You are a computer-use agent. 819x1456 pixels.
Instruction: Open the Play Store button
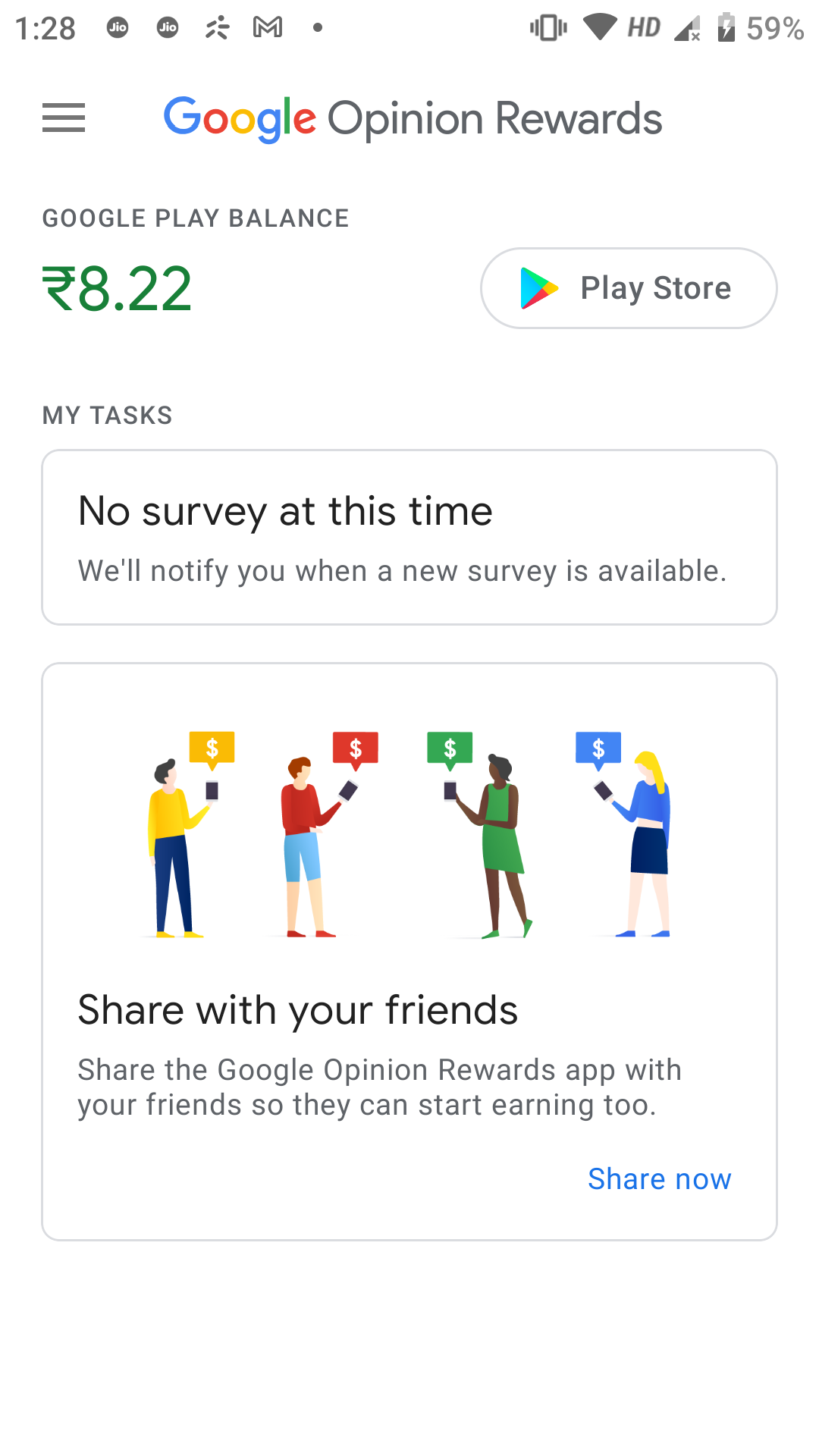[x=629, y=288]
